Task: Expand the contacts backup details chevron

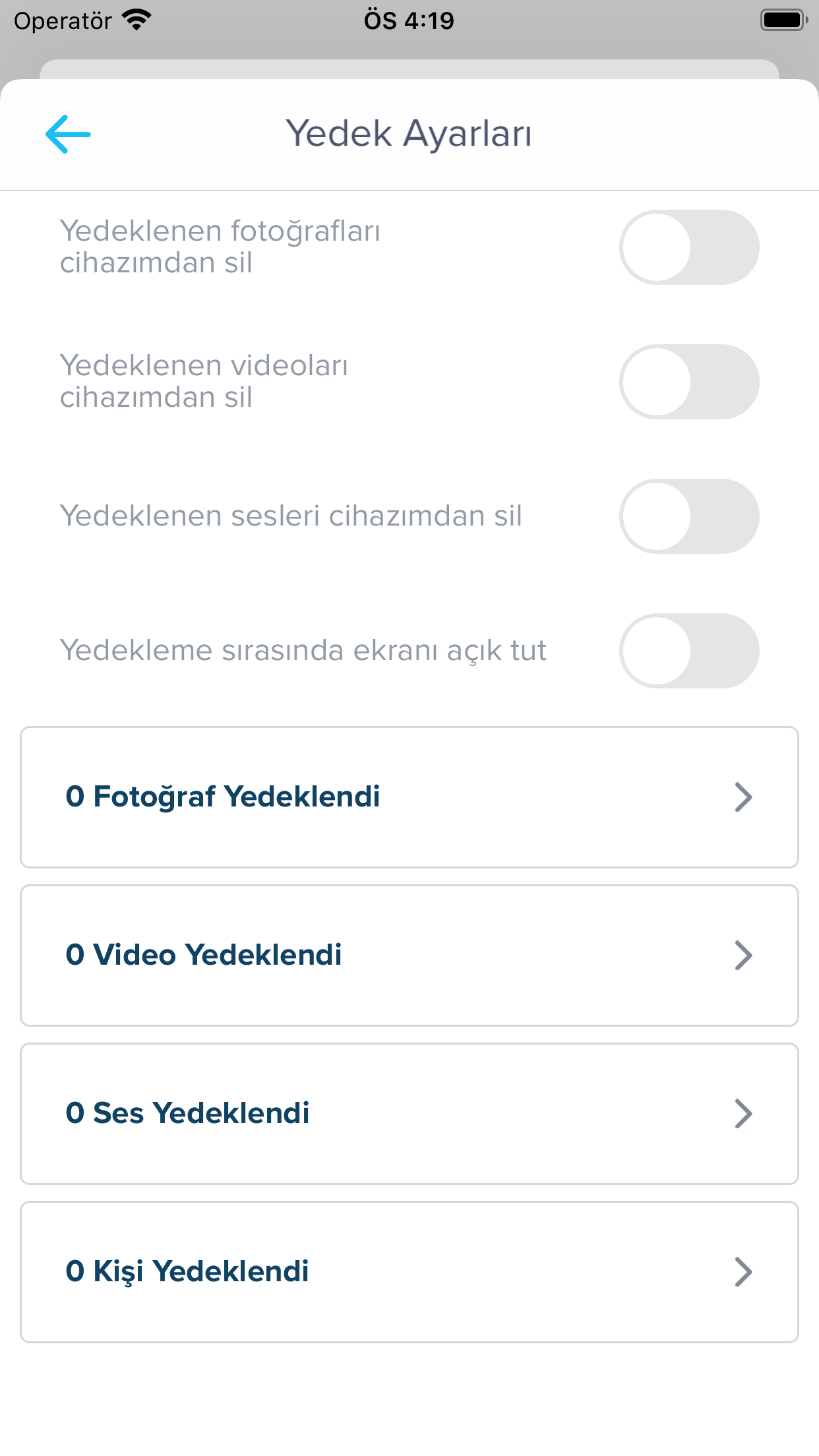Action: click(x=744, y=1273)
